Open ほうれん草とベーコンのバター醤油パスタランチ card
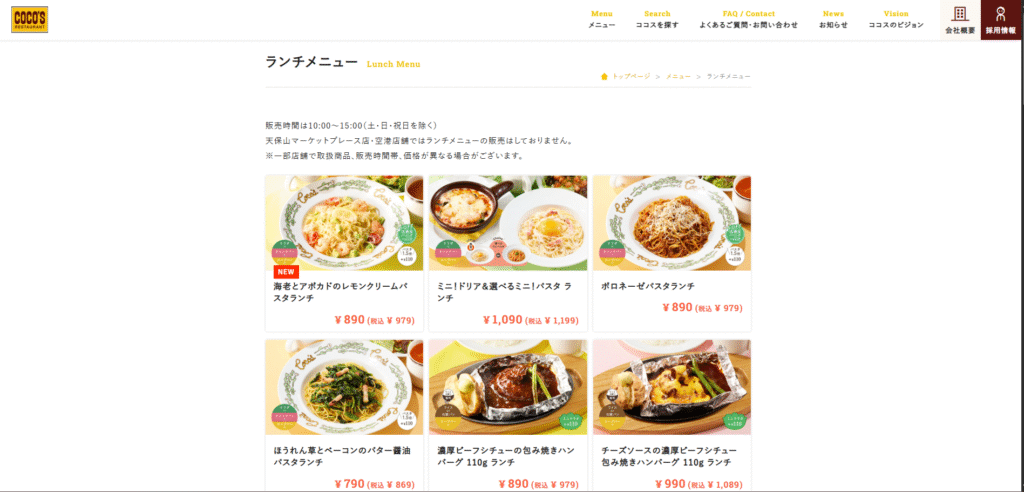 click(x=344, y=415)
